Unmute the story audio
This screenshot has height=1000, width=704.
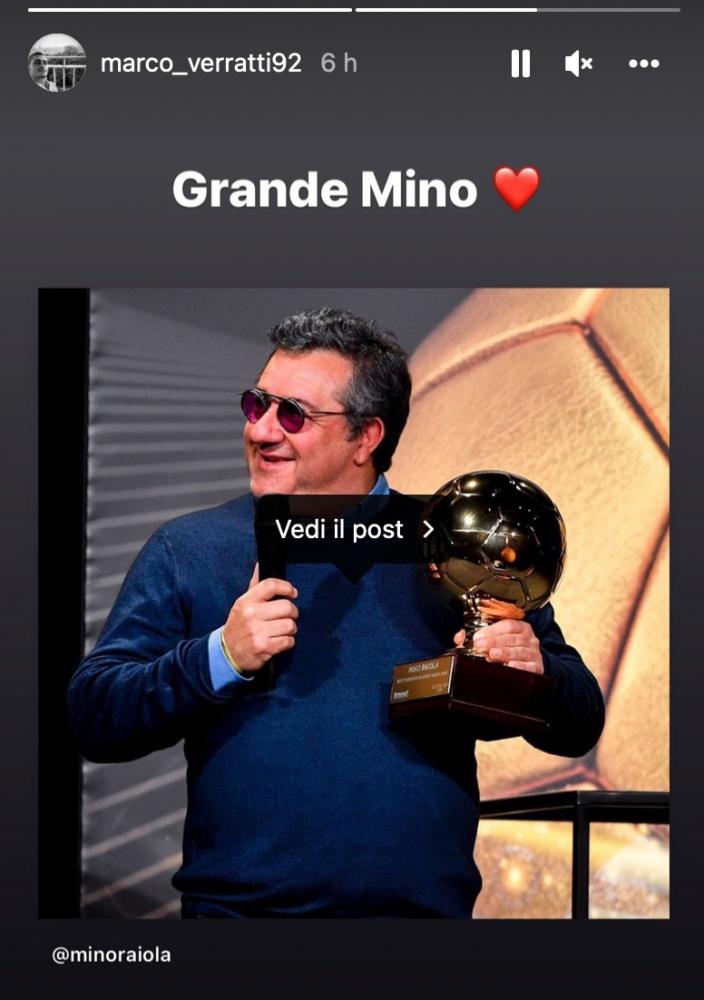click(578, 64)
